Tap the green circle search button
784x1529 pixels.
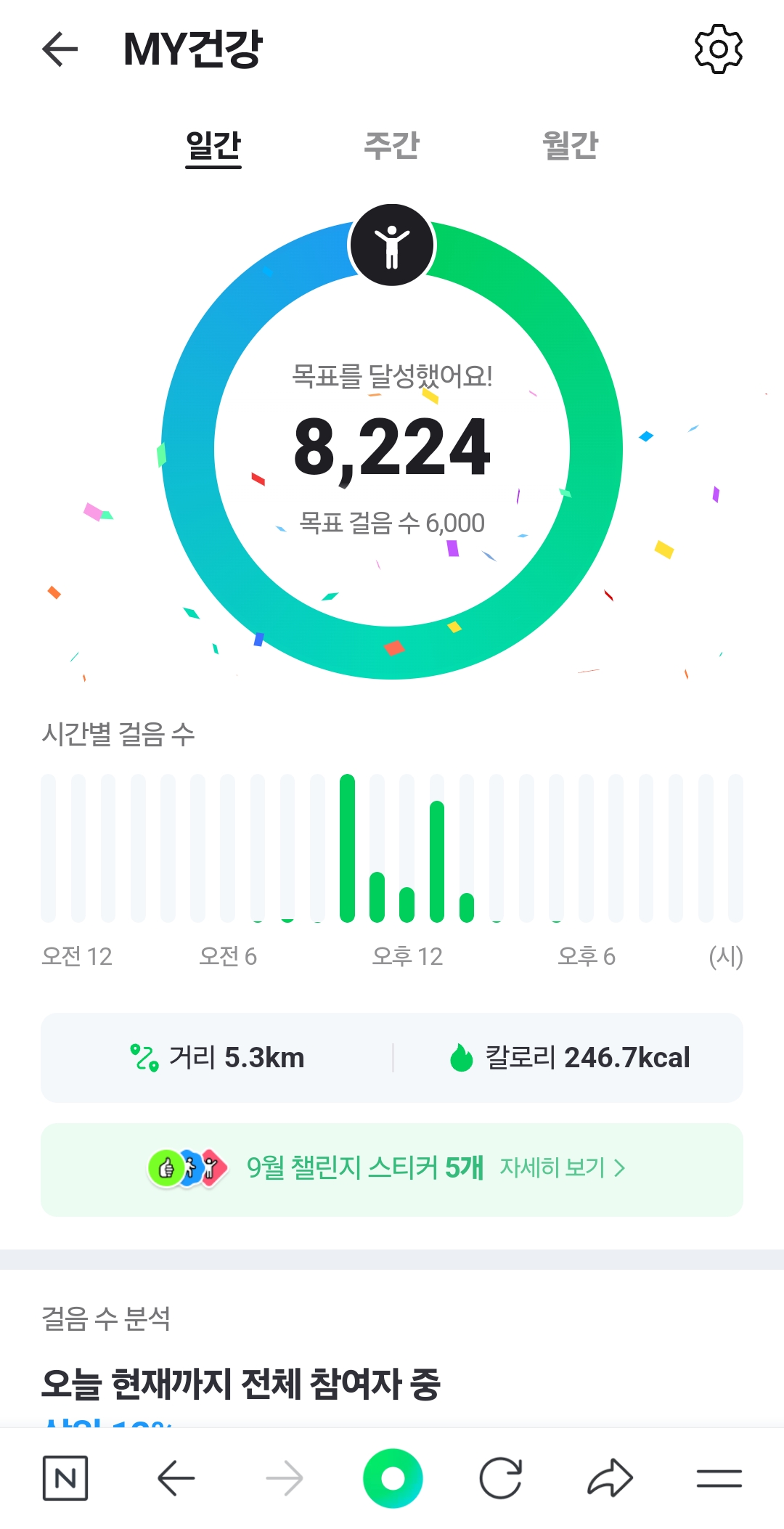393,1477
